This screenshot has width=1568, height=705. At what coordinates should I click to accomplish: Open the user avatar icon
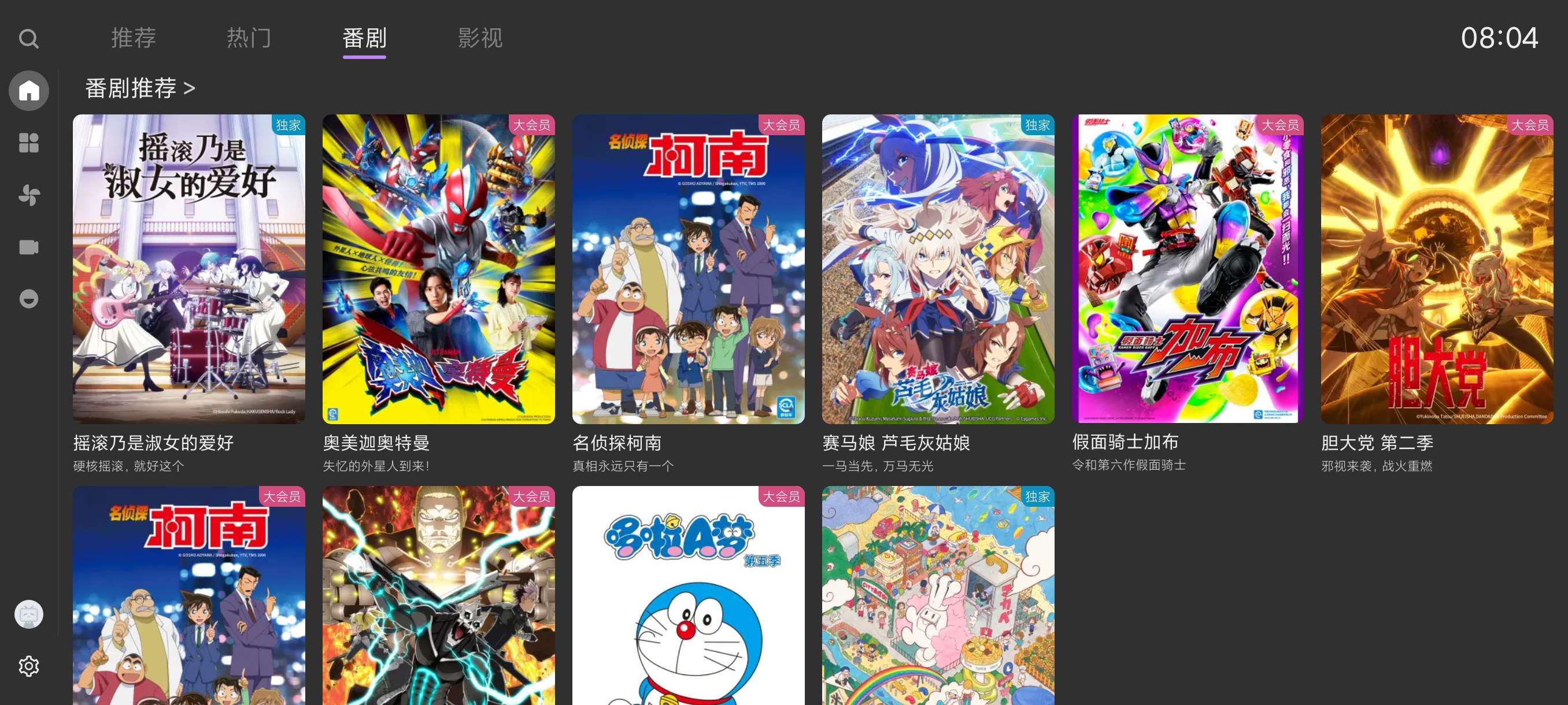coord(28,614)
